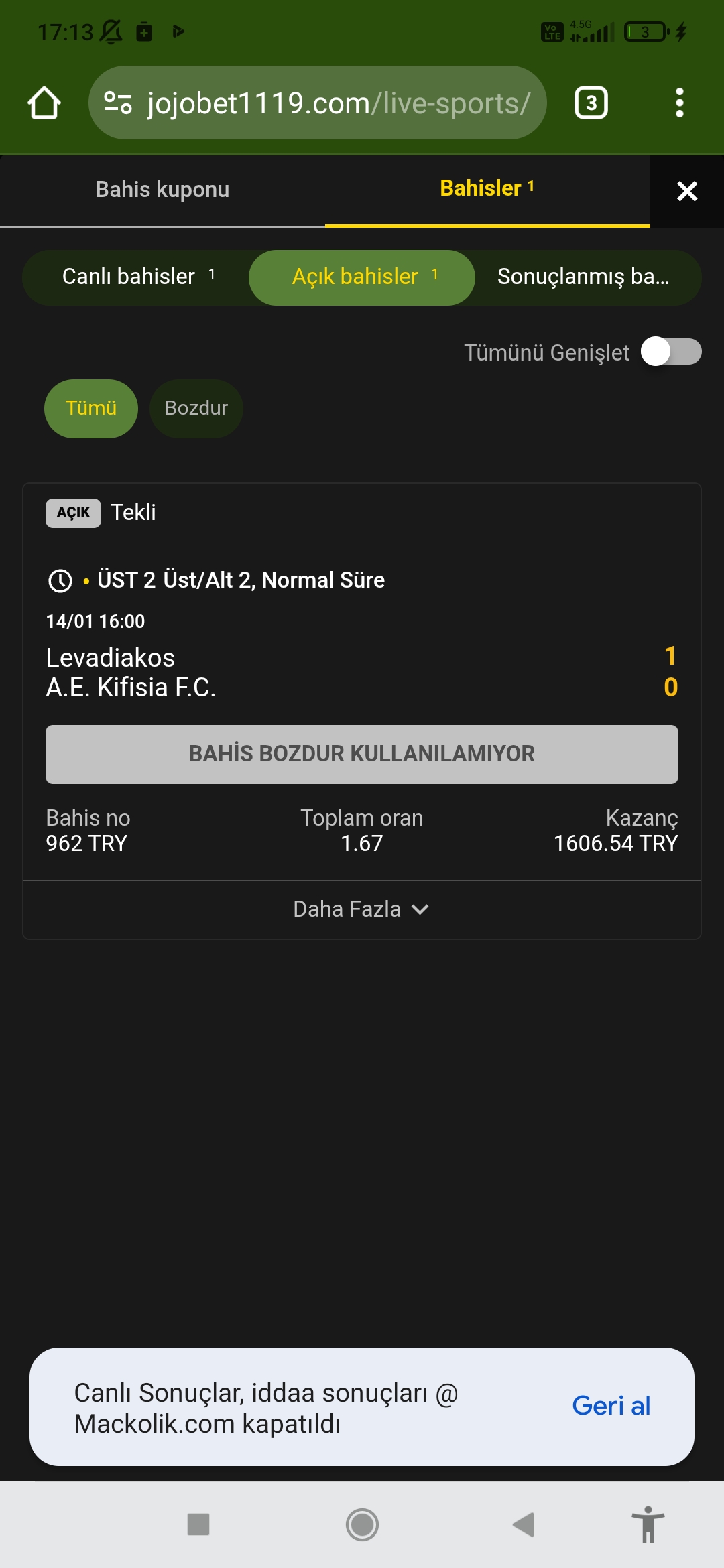Close the bet slip panel
Screen dimensions: 724x1568
(x=687, y=192)
